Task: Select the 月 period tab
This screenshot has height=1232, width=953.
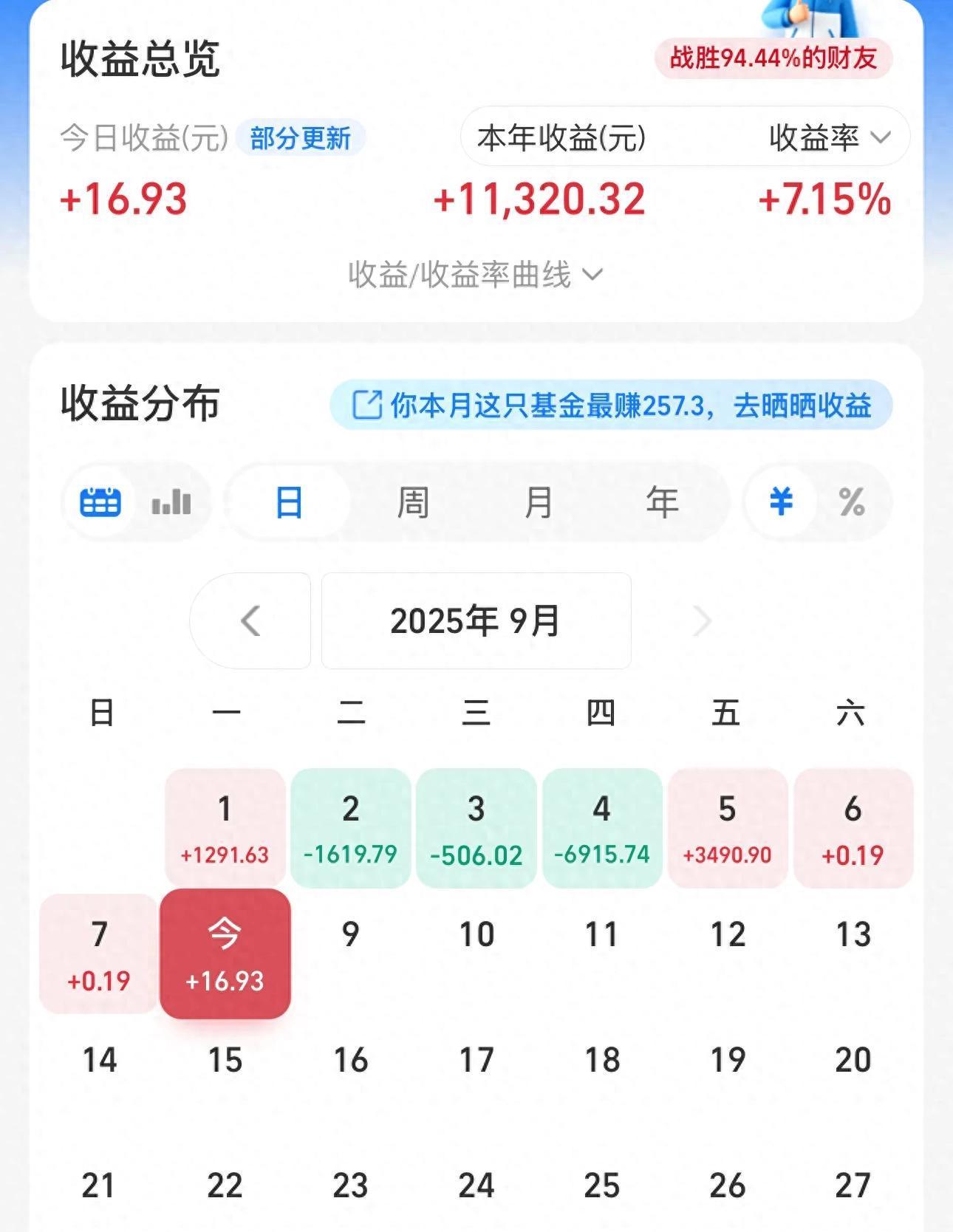Action: click(x=537, y=502)
